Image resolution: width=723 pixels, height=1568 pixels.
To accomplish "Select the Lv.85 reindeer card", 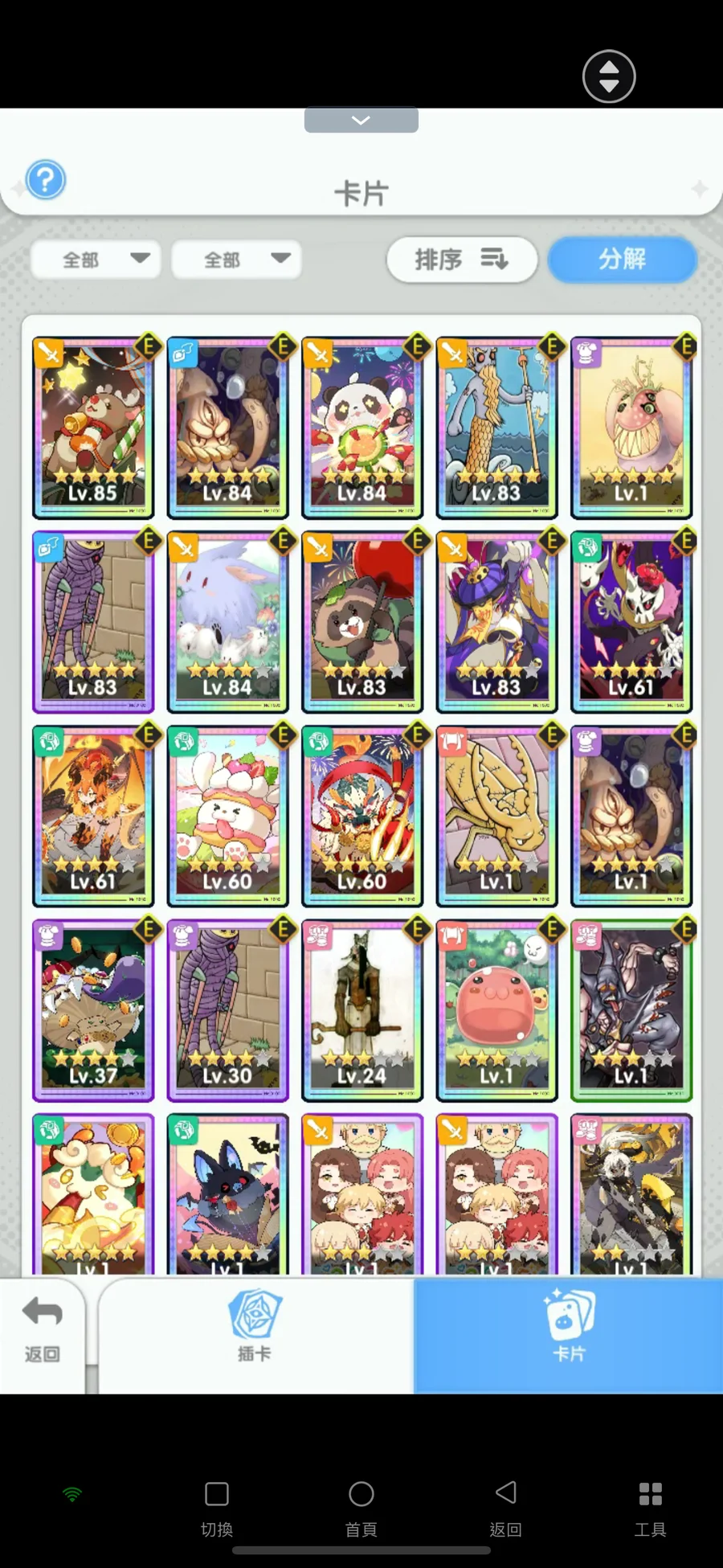I will pyautogui.click(x=93, y=428).
